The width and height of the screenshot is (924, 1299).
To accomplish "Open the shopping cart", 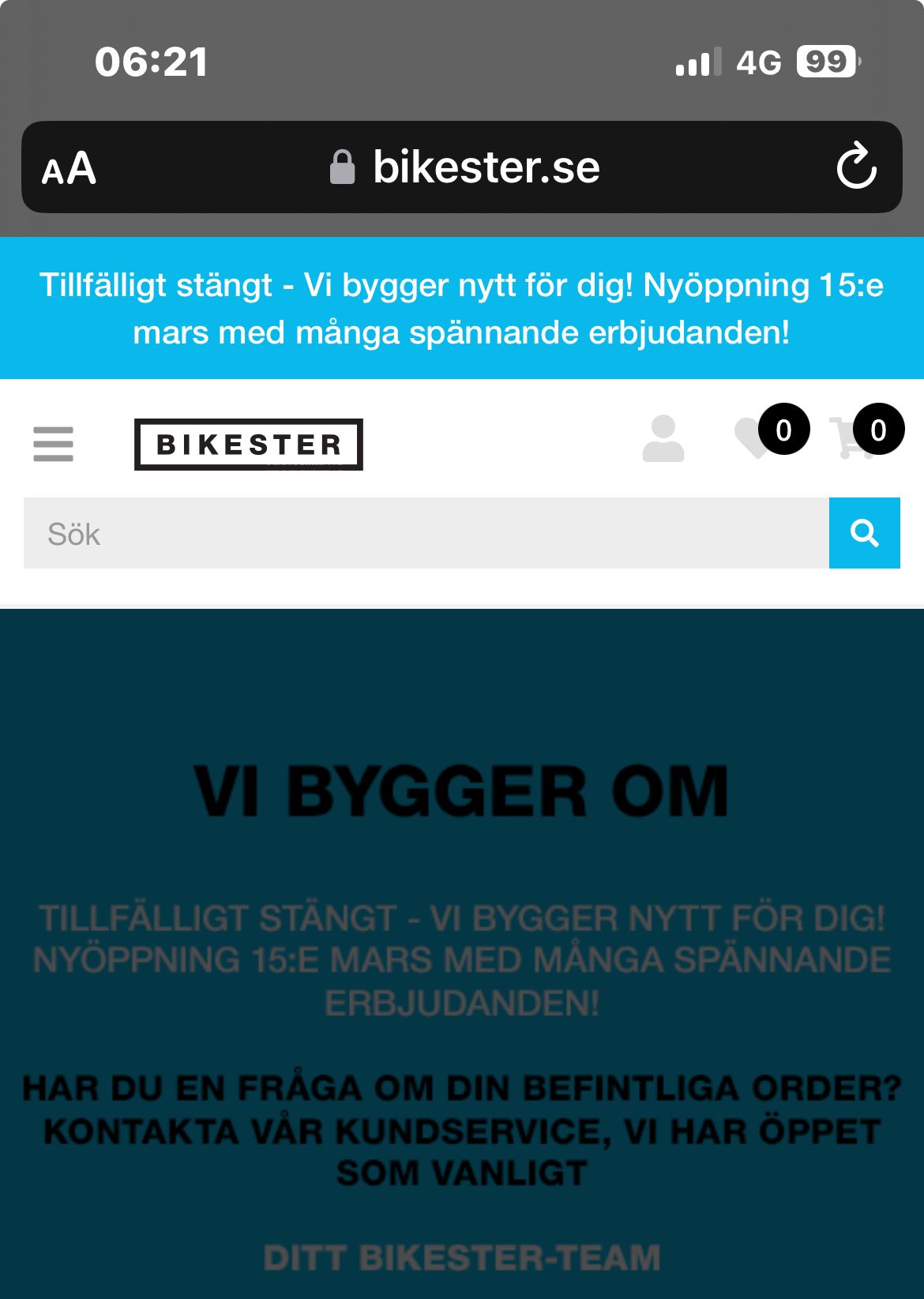I will 851,439.
